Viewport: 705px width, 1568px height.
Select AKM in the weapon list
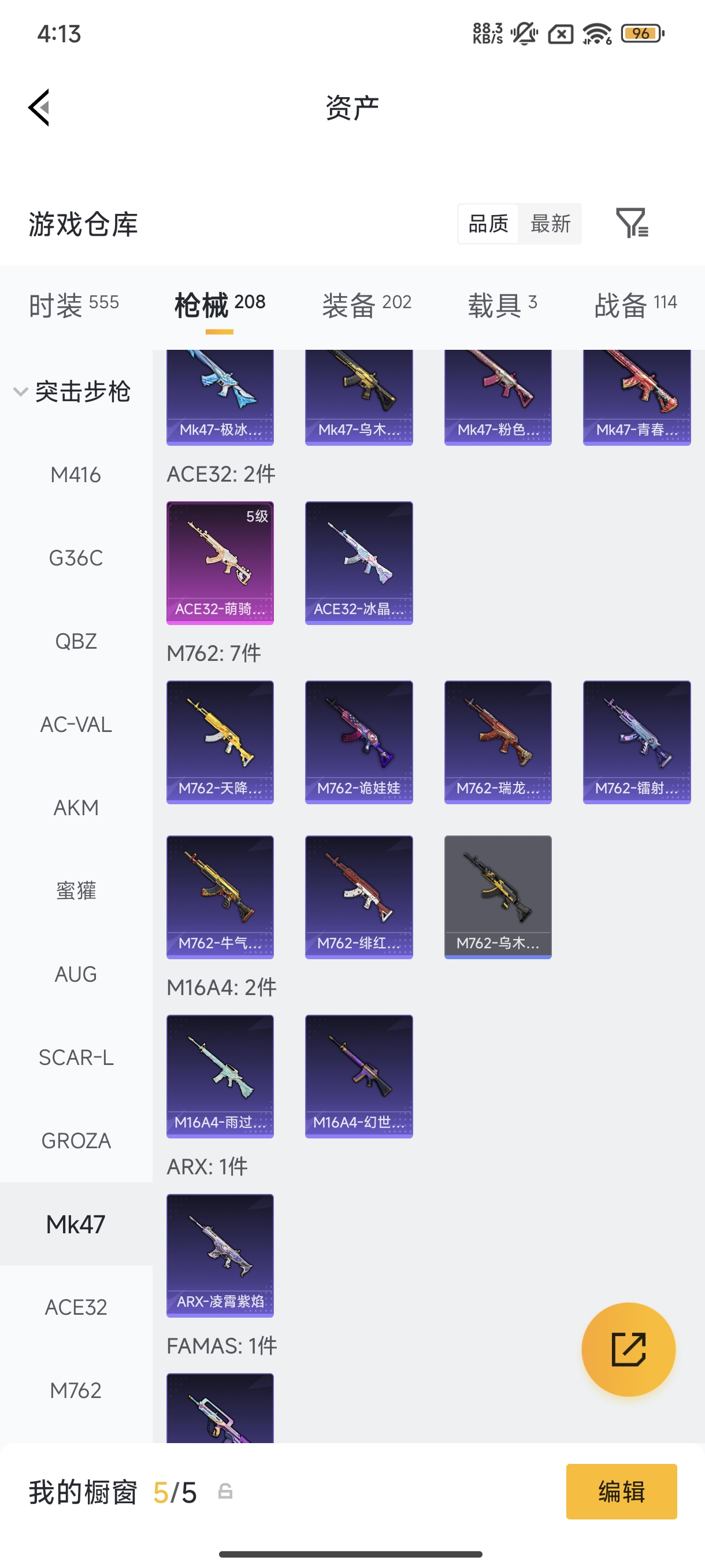click(x=76, y=808)
